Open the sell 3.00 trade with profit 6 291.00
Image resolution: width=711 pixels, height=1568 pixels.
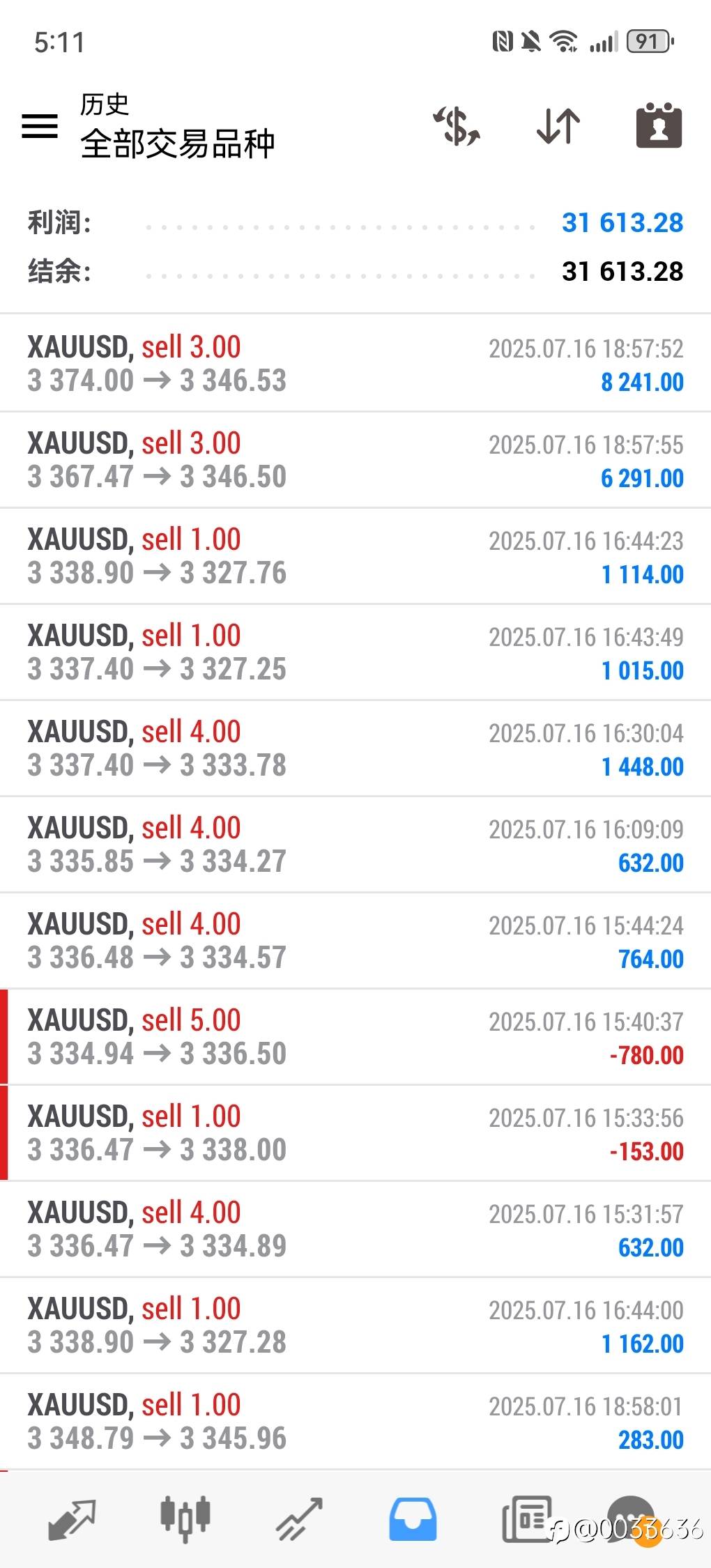tap(355, 459)
